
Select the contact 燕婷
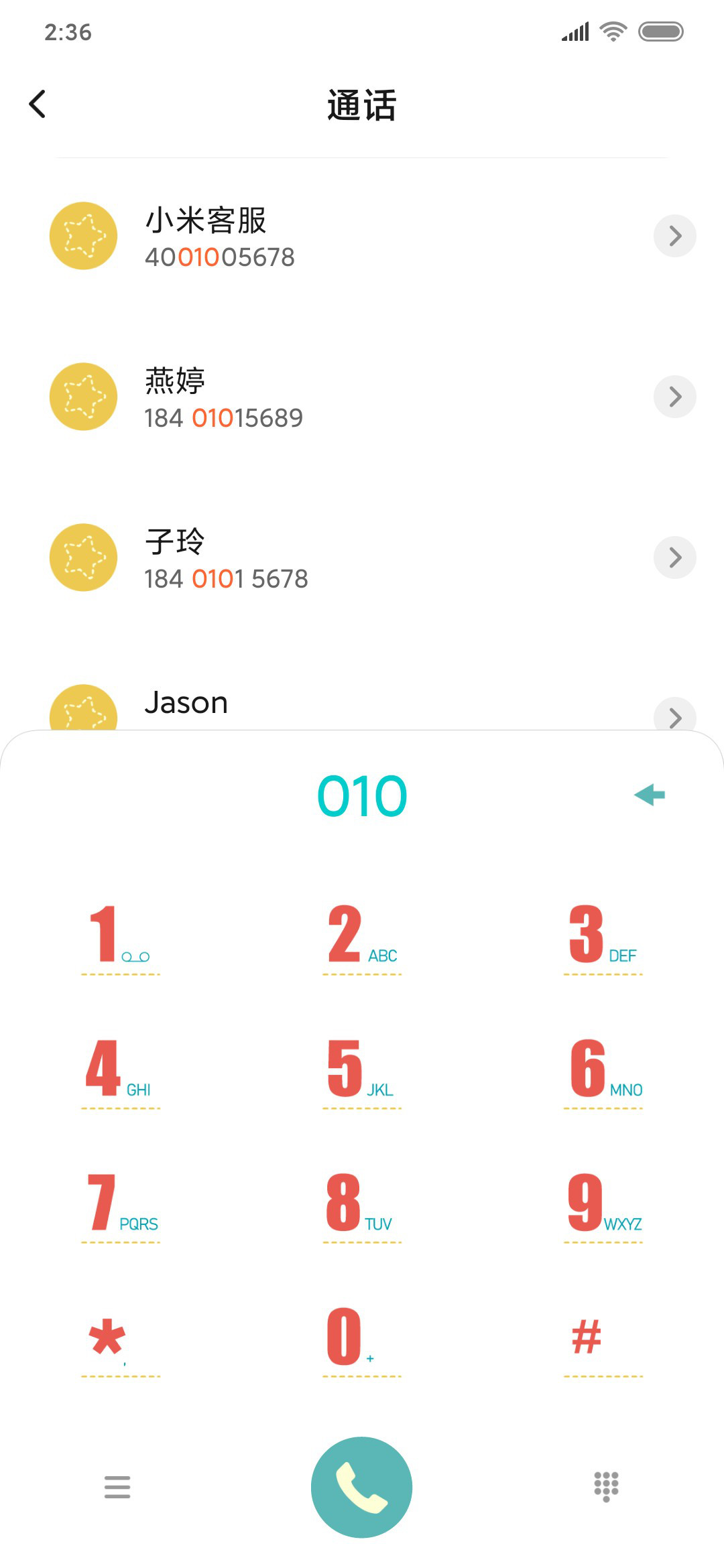[362, 397]
